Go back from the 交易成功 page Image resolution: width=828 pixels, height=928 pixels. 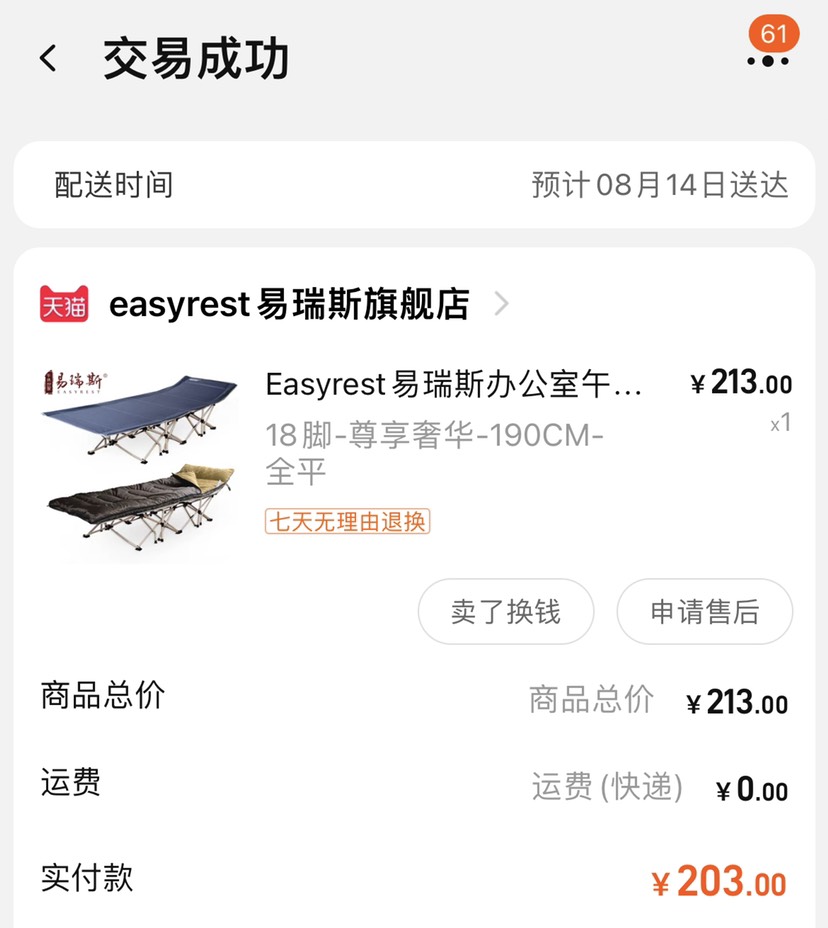[48, 59]
